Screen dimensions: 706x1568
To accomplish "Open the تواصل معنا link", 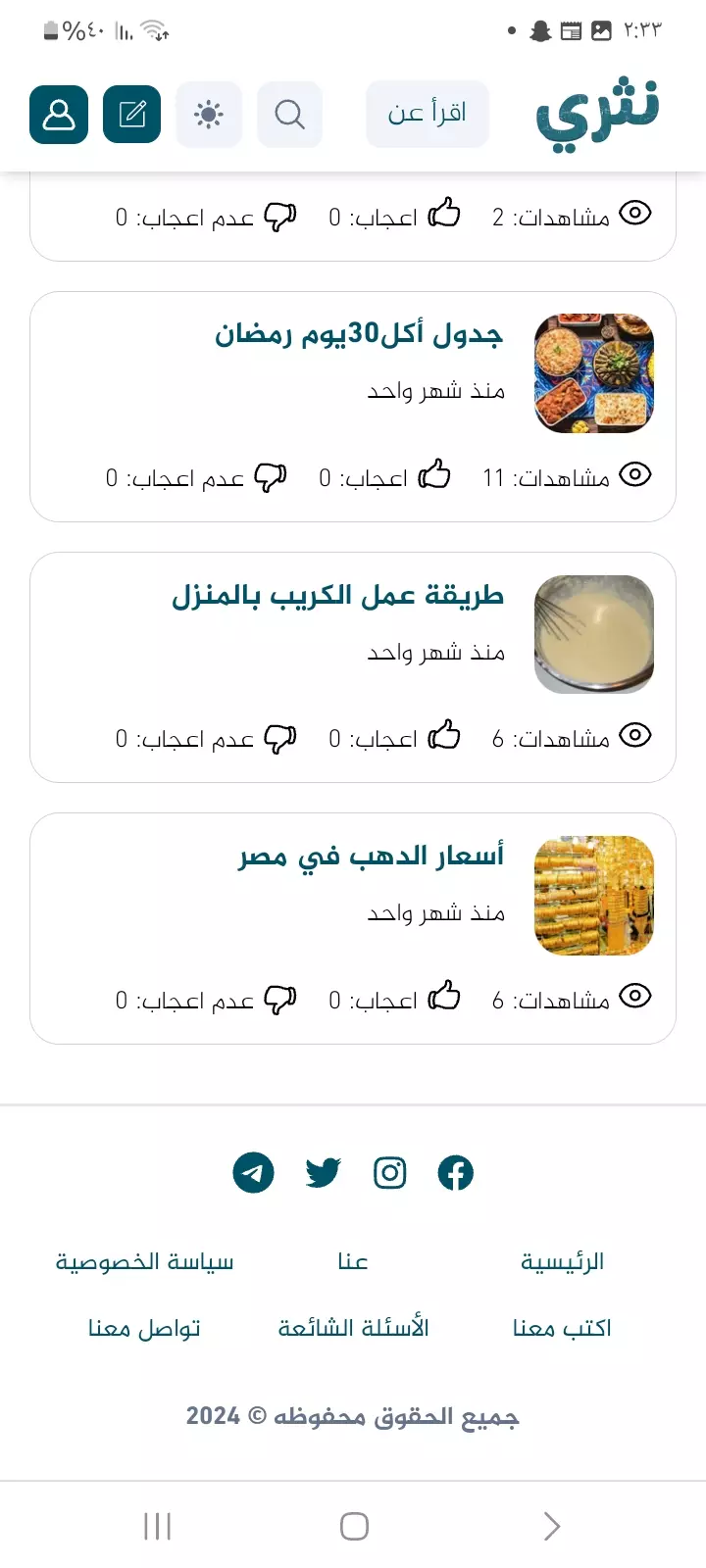I will pos(143,1328).
